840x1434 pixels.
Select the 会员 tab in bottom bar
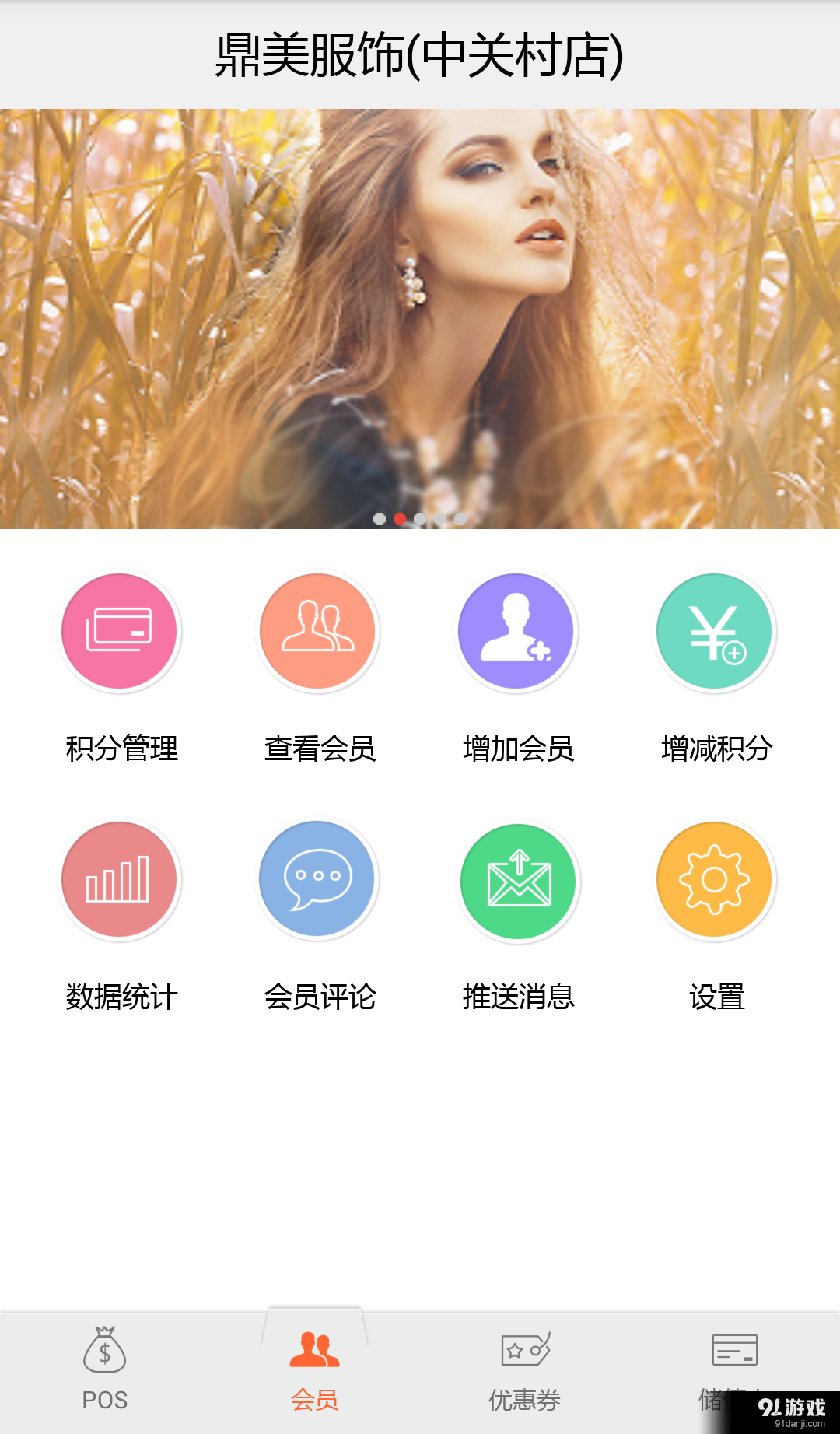(x=315, y=1373)
